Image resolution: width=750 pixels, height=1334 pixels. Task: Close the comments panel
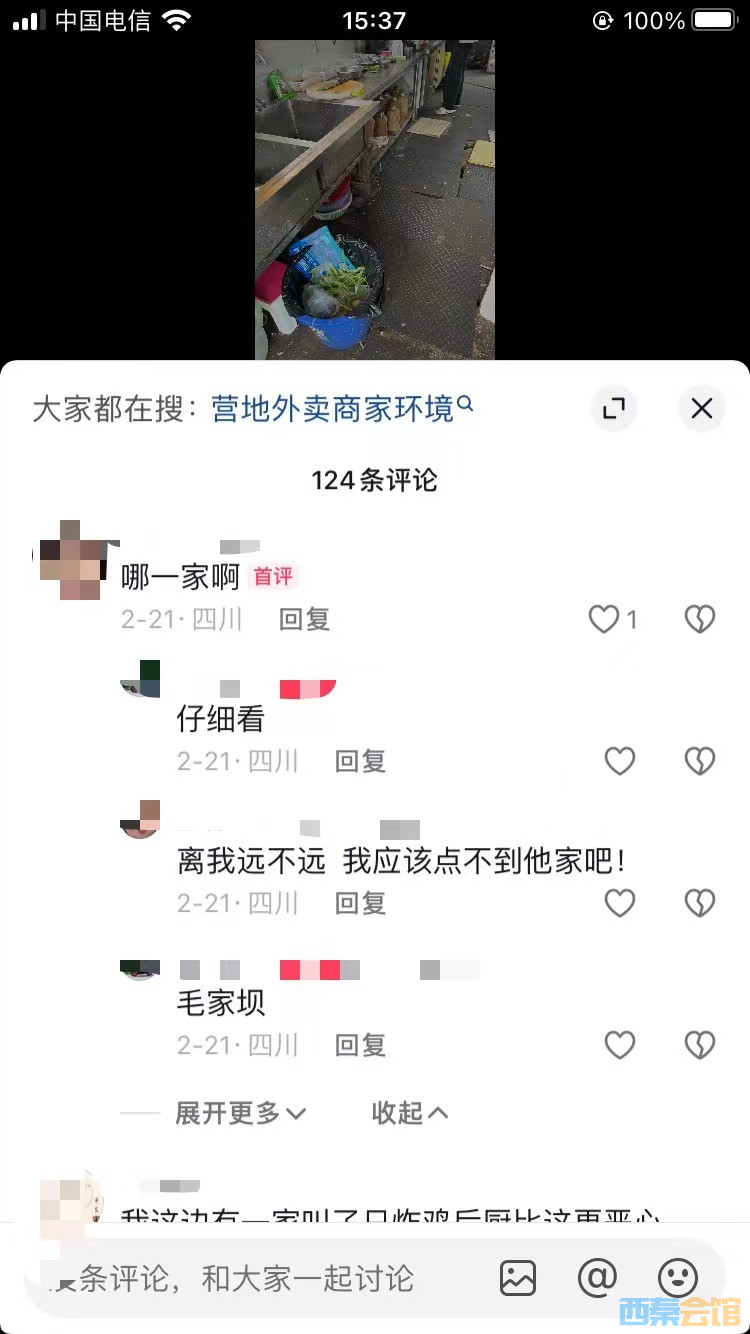tap(702, 408)
